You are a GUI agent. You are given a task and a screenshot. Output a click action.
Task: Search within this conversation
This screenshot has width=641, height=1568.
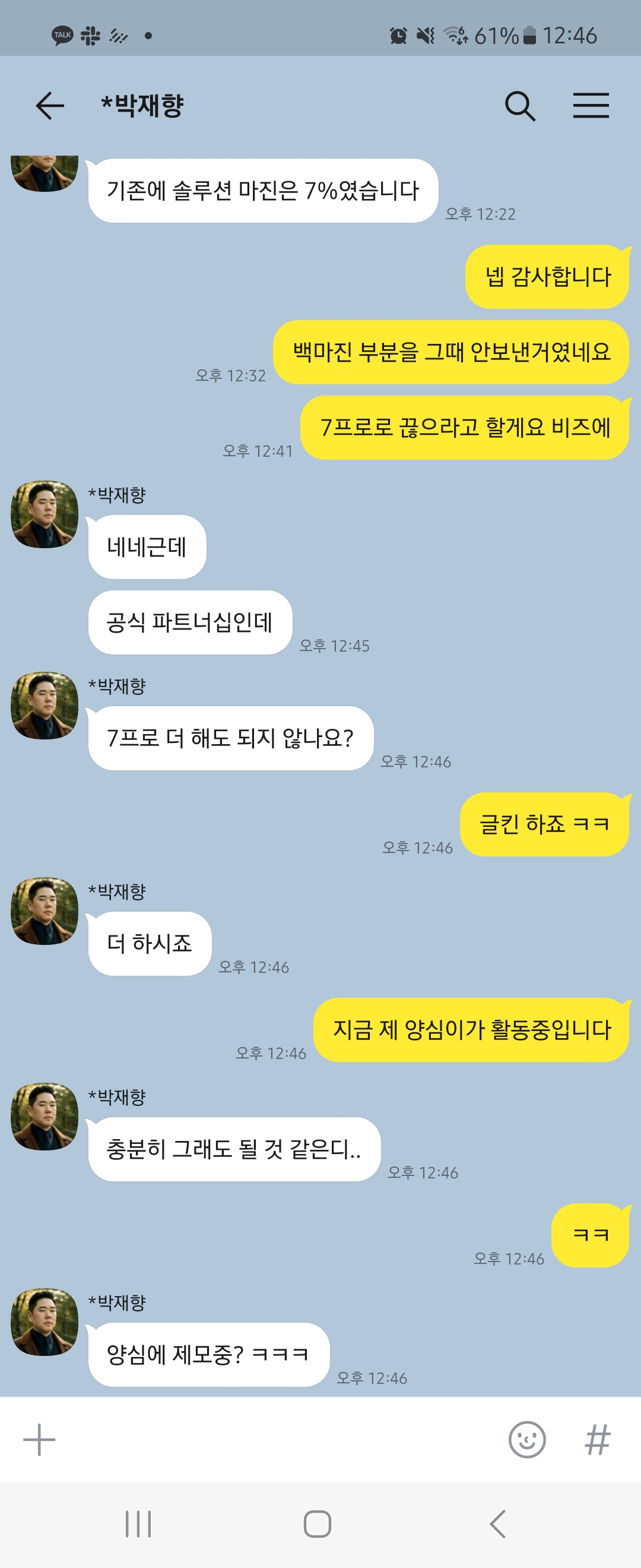click(520, 106)
